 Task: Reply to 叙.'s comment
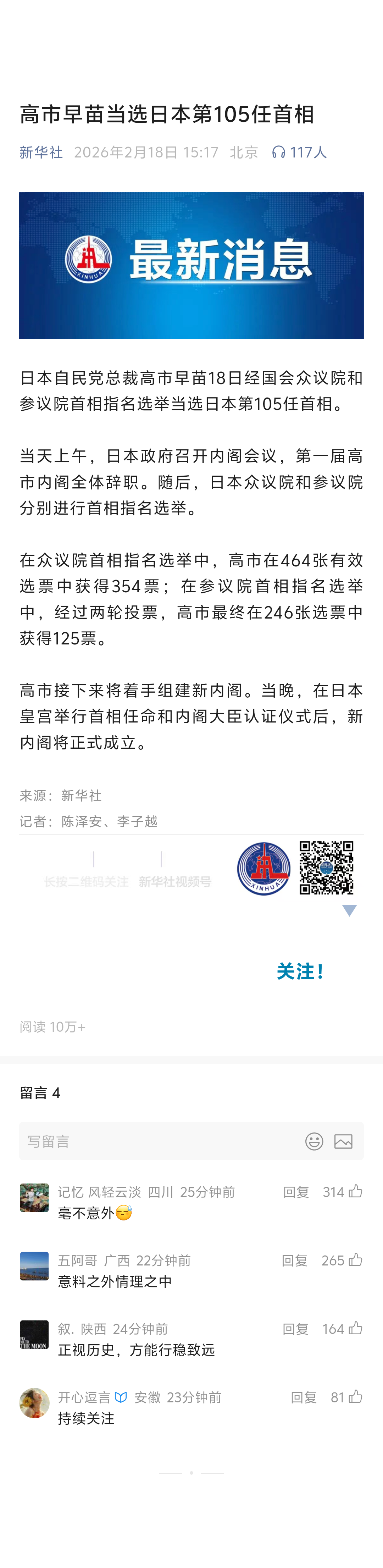tap(295, 1329)
